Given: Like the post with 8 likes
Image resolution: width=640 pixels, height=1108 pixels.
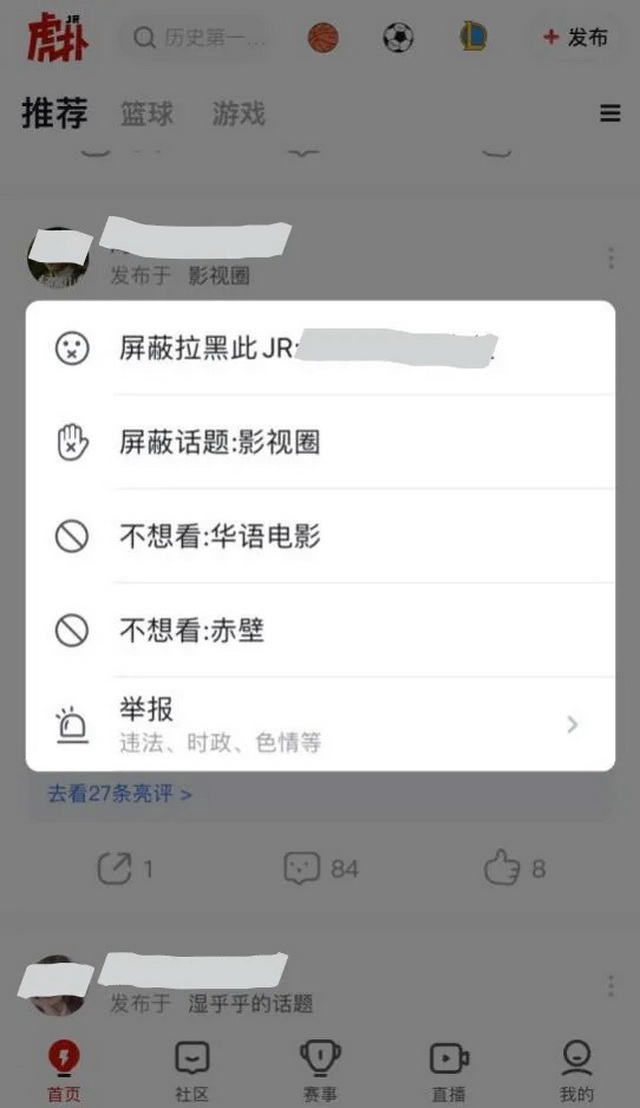Looking at the screenshot, I should click(515, 868).
